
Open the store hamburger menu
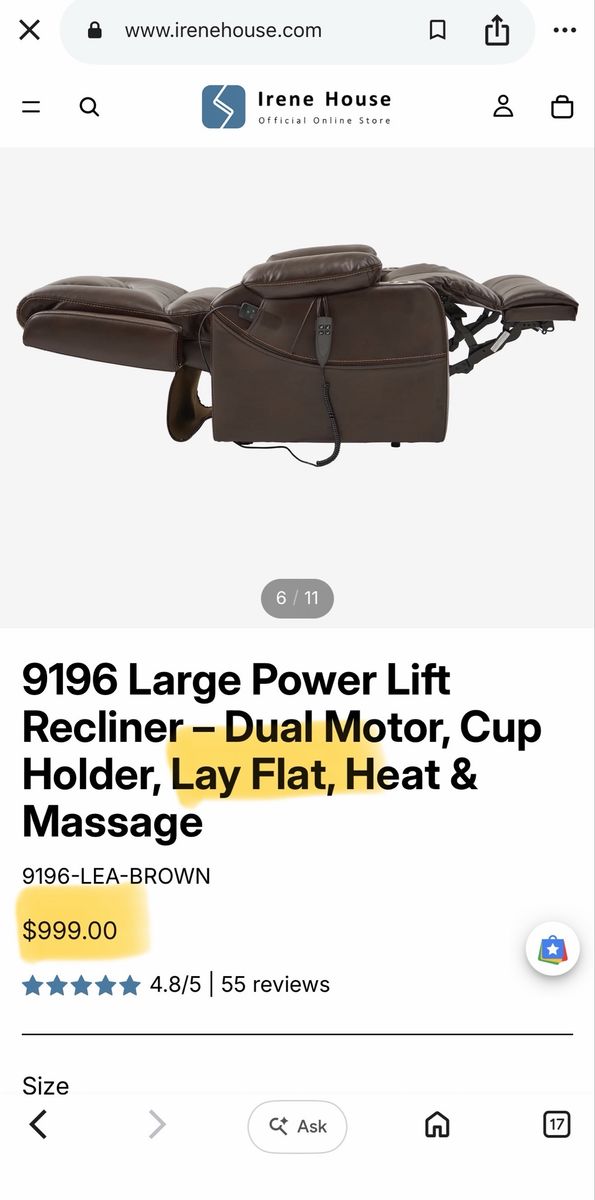(x=32, y=106)
